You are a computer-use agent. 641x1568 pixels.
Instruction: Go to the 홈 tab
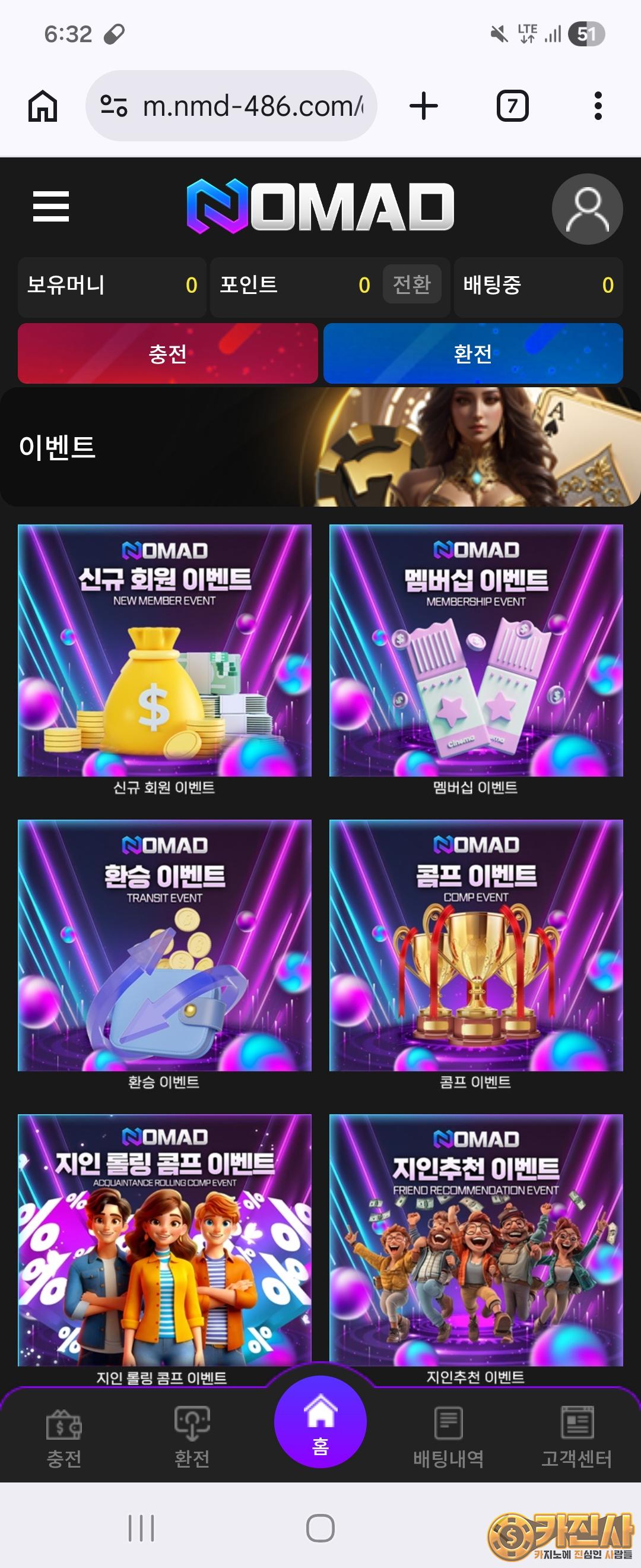click(320, 1422)
